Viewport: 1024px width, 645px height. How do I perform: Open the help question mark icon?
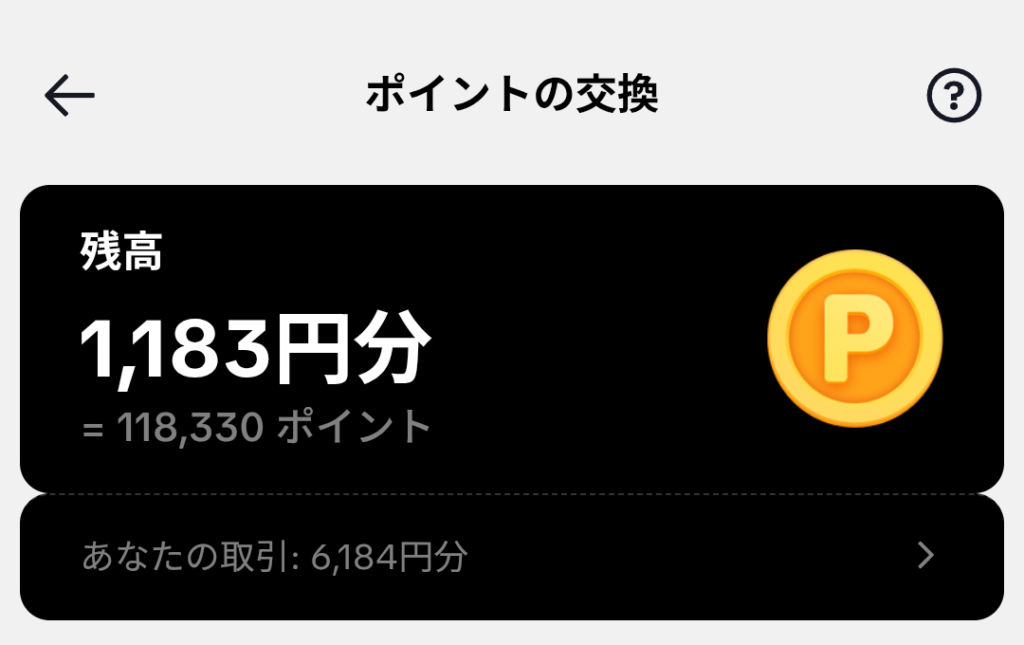(x=954, y=96)
